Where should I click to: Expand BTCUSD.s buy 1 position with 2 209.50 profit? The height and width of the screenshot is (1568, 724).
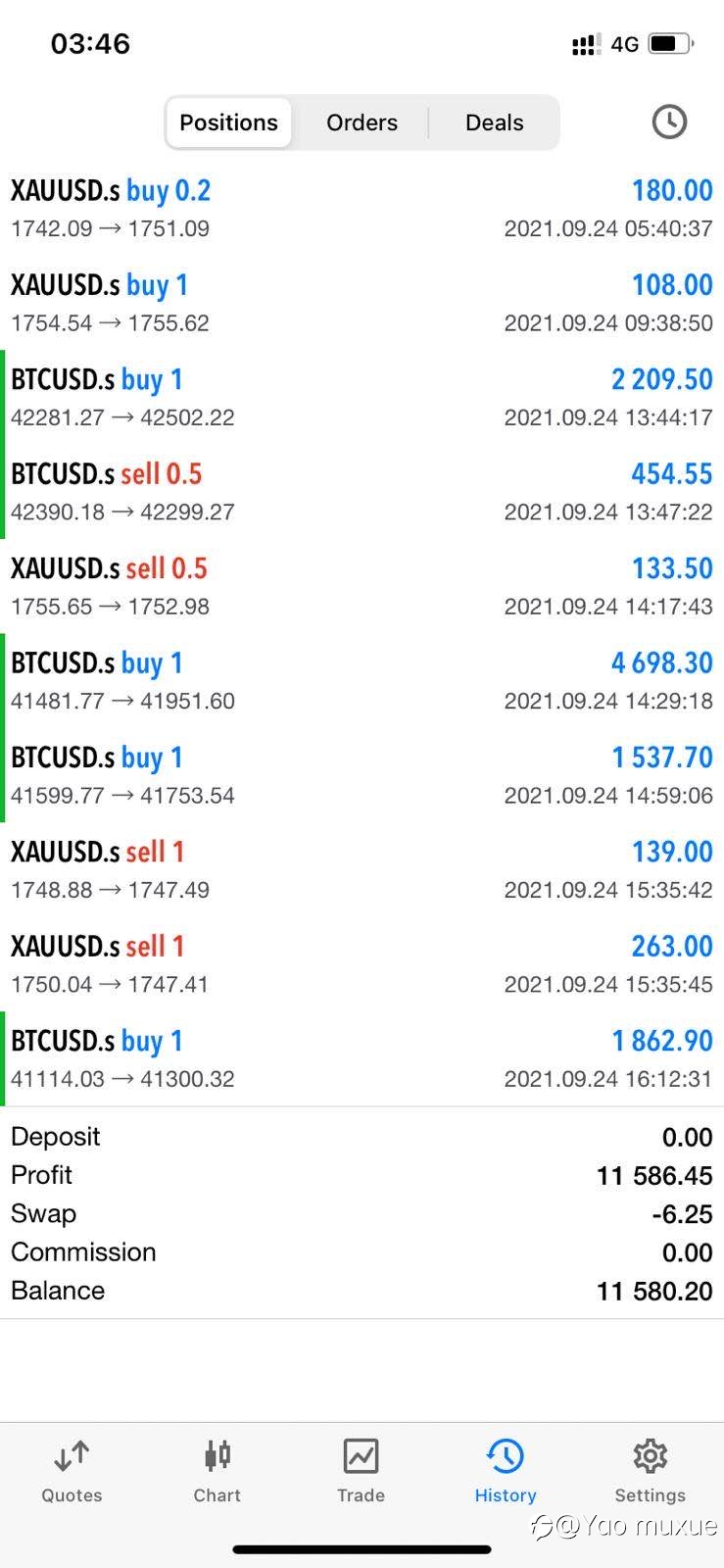point(362,398)
